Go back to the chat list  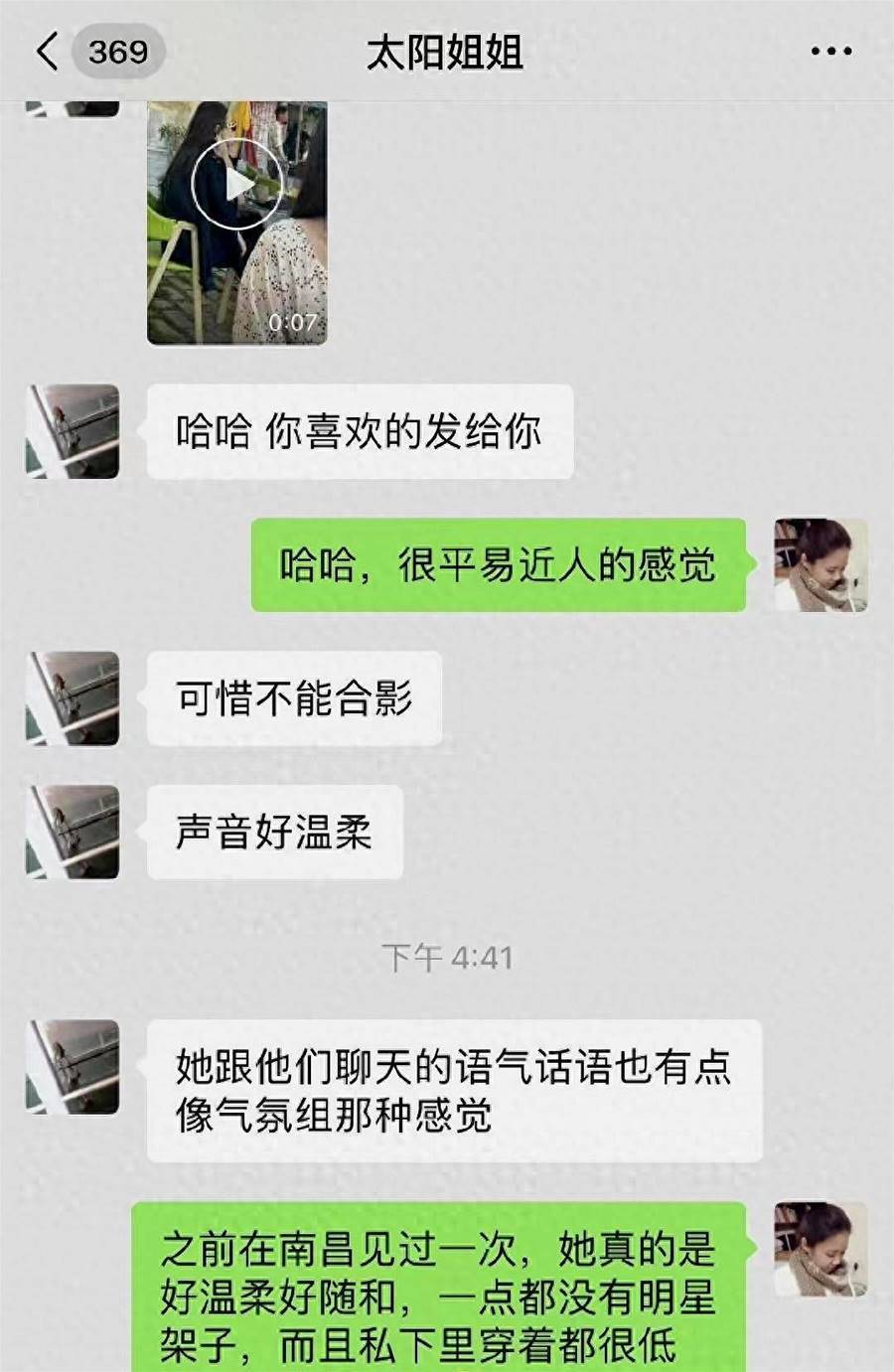48,51
